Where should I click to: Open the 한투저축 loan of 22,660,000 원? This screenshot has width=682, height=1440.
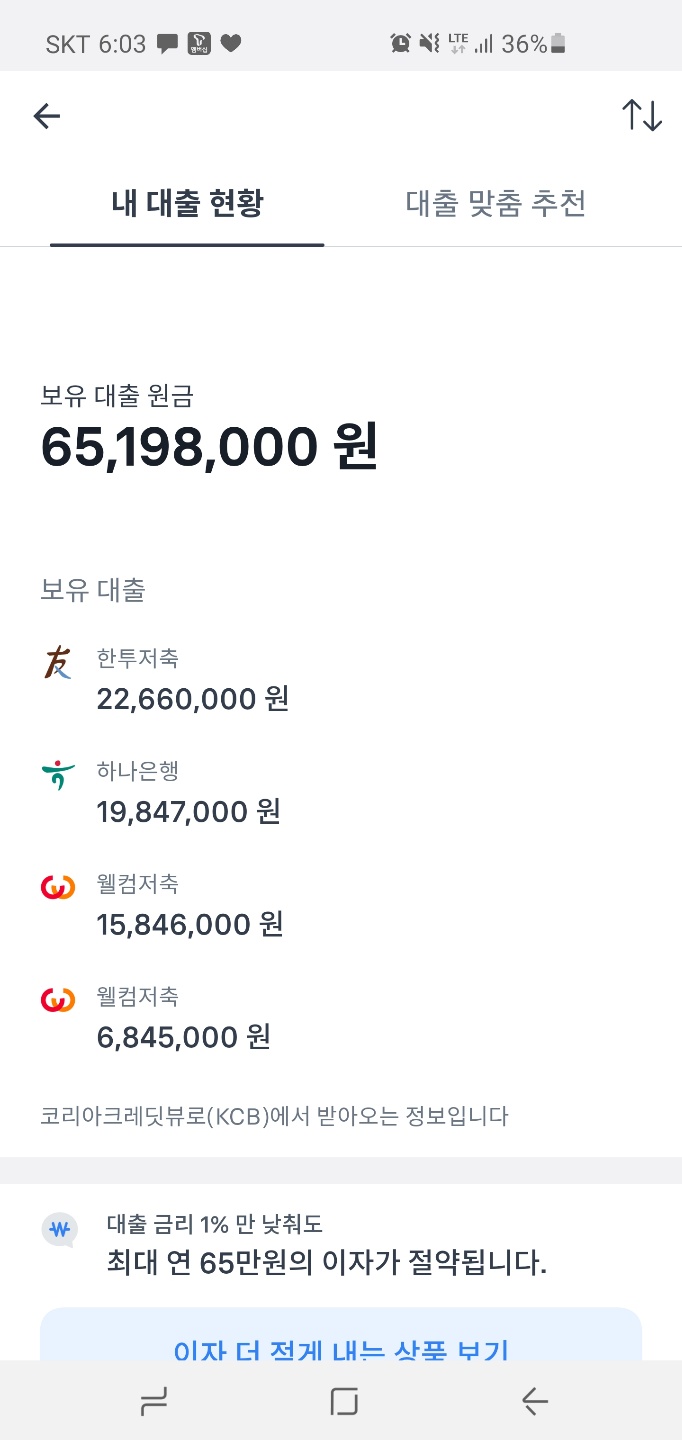341,680
